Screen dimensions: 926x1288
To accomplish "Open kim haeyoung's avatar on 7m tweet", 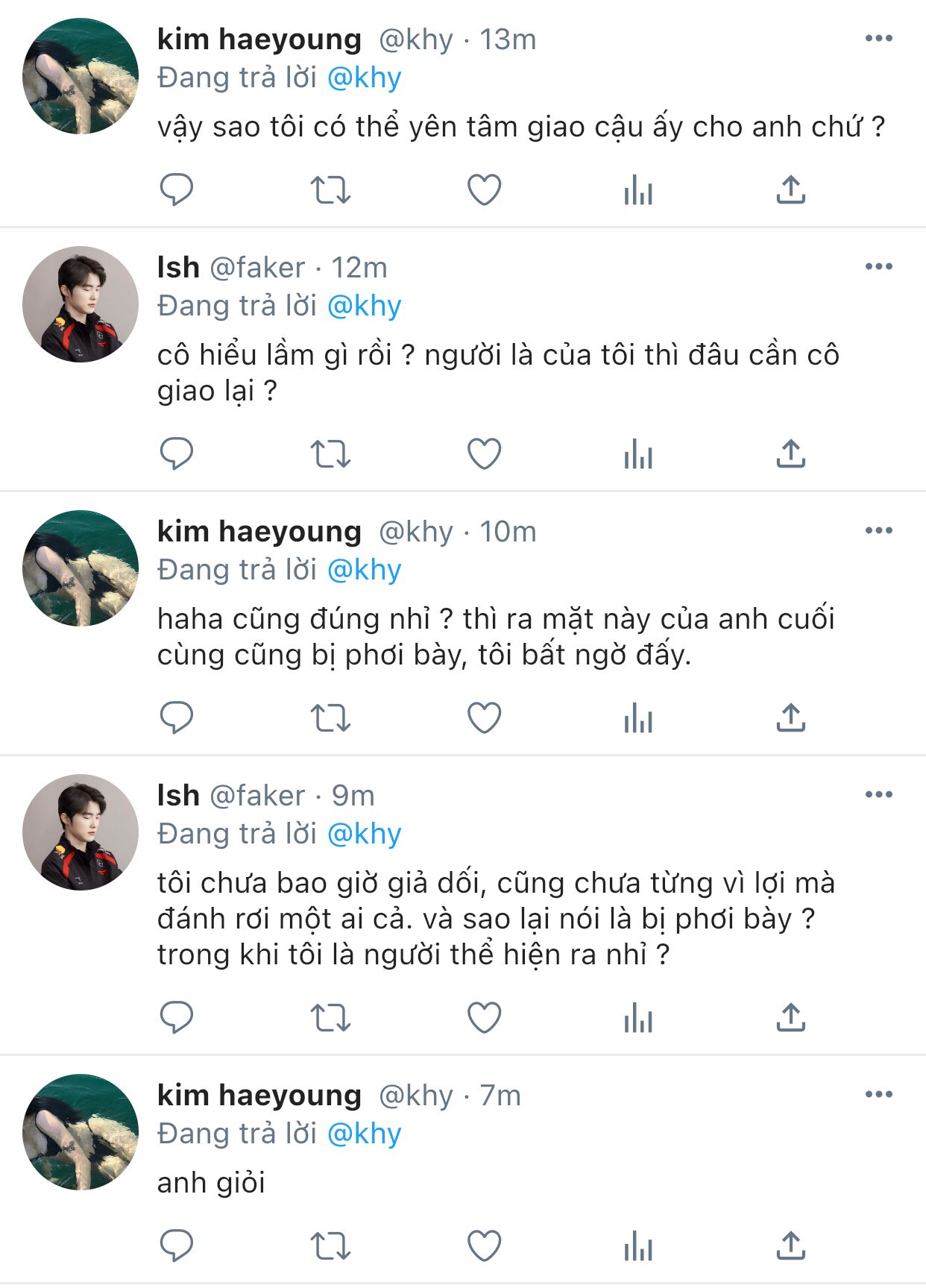I will (81, 1132).
